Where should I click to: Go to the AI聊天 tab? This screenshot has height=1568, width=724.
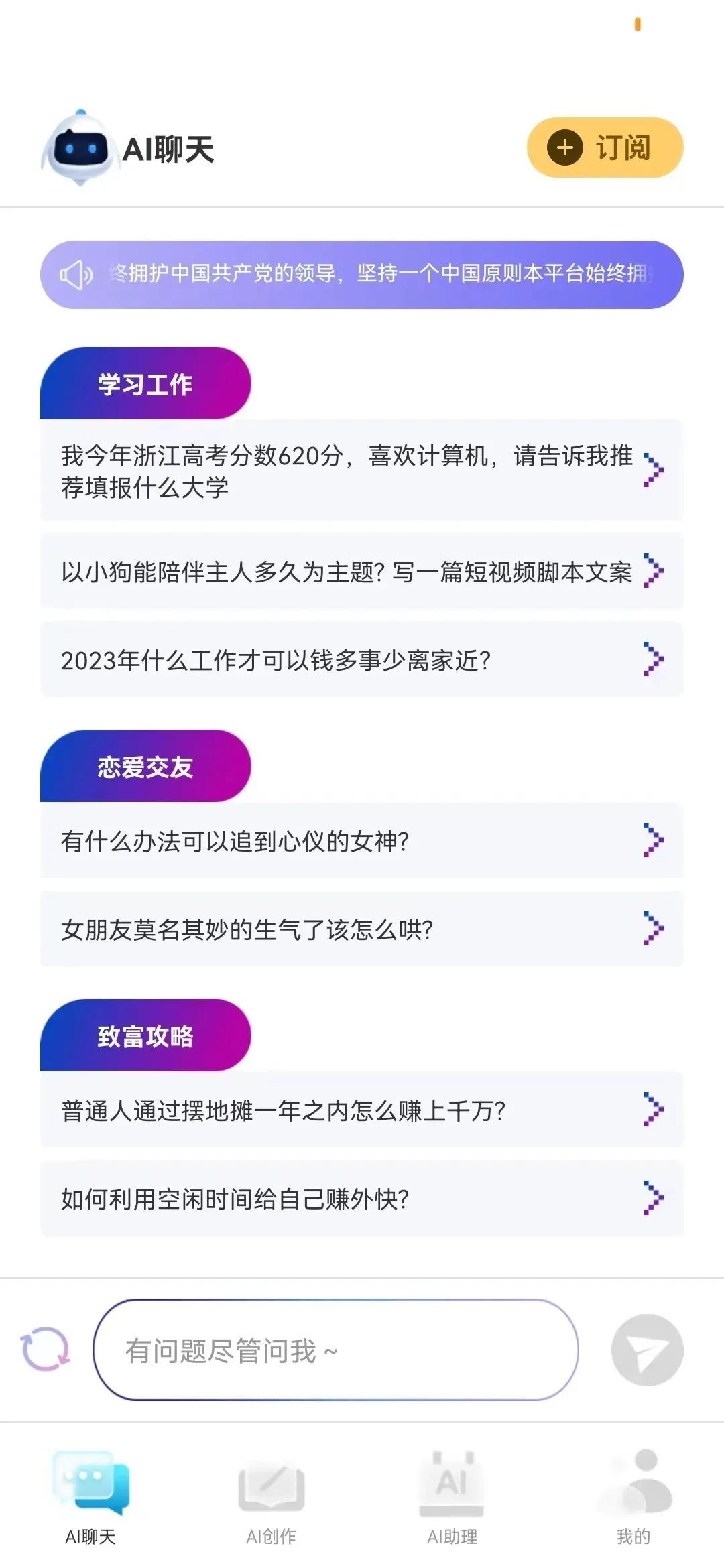pos(90,1500)
